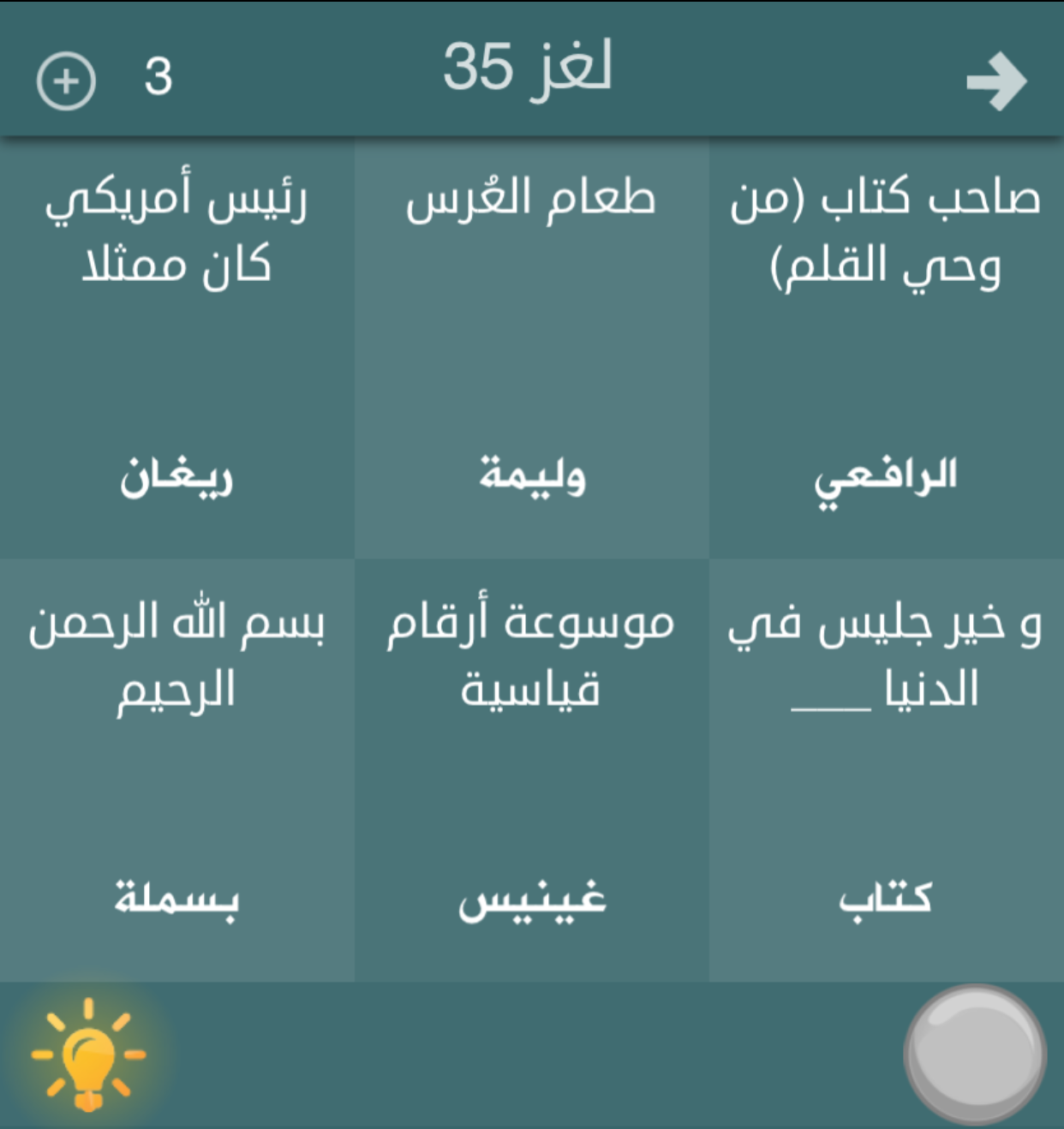The image size is (1064, 1129).
Task: Tap the plus icon to add hints
Action: tap(66, 81)
